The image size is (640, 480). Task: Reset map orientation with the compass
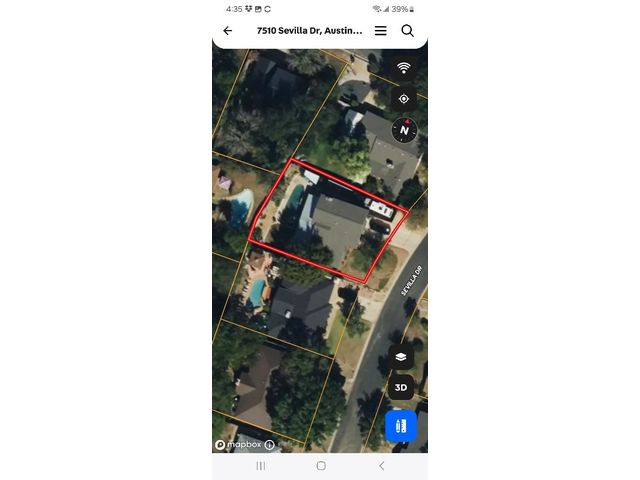point(404,130)
